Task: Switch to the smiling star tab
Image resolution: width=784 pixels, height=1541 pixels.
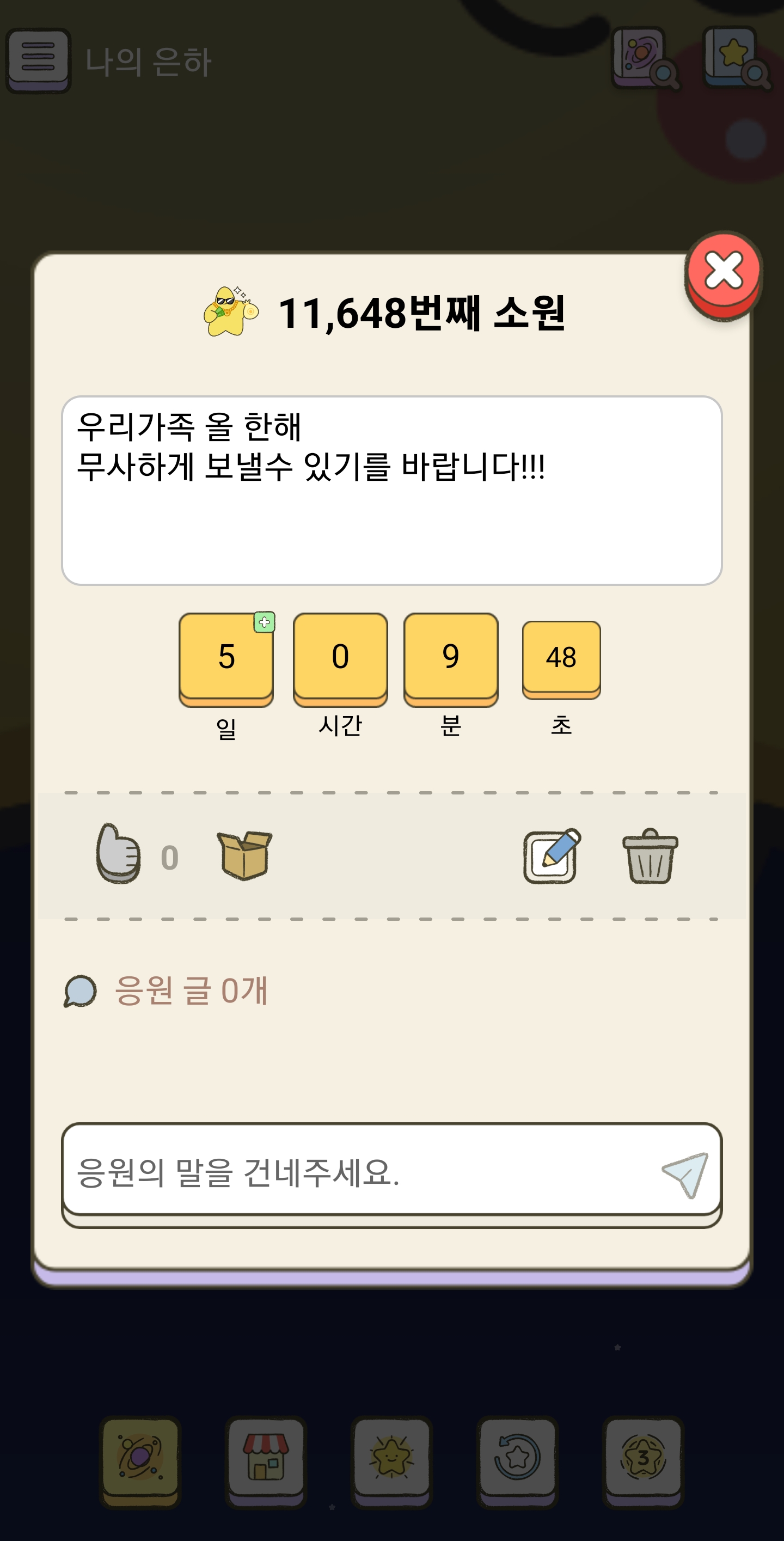Action: pos(391,1462)
